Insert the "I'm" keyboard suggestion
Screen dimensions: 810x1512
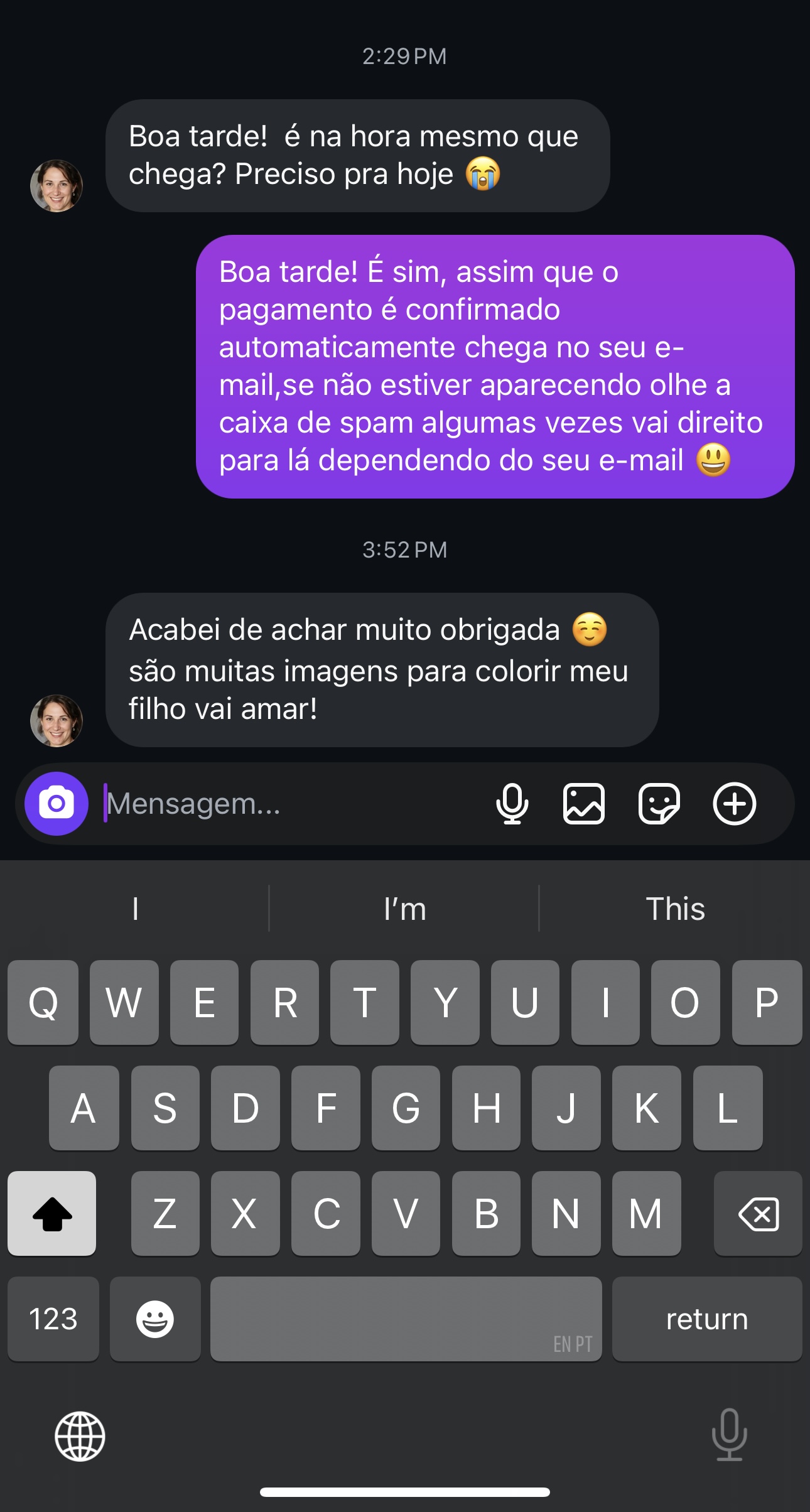(x=405, y=909)
